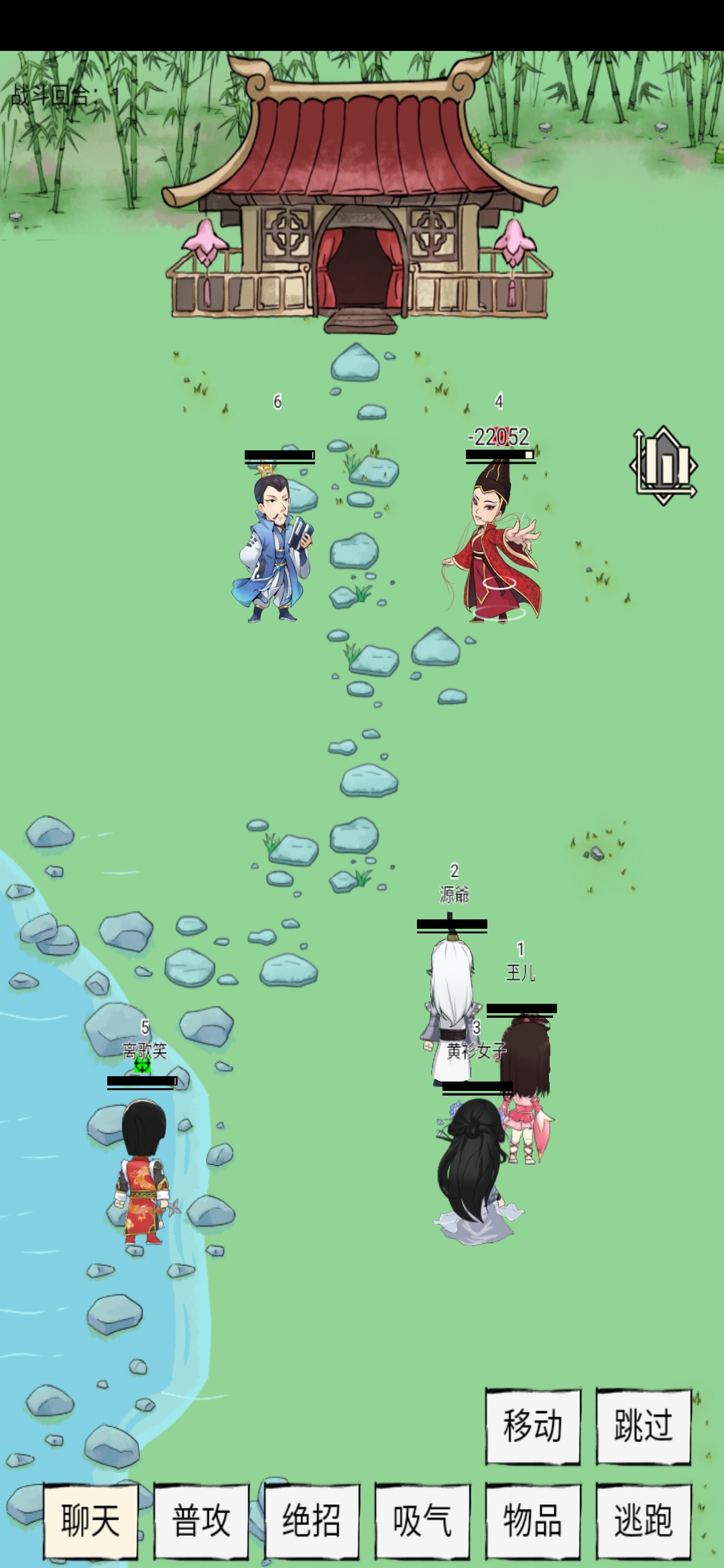
Task: Tap 逃跑 to flee battle
Action: (644, 1520)
